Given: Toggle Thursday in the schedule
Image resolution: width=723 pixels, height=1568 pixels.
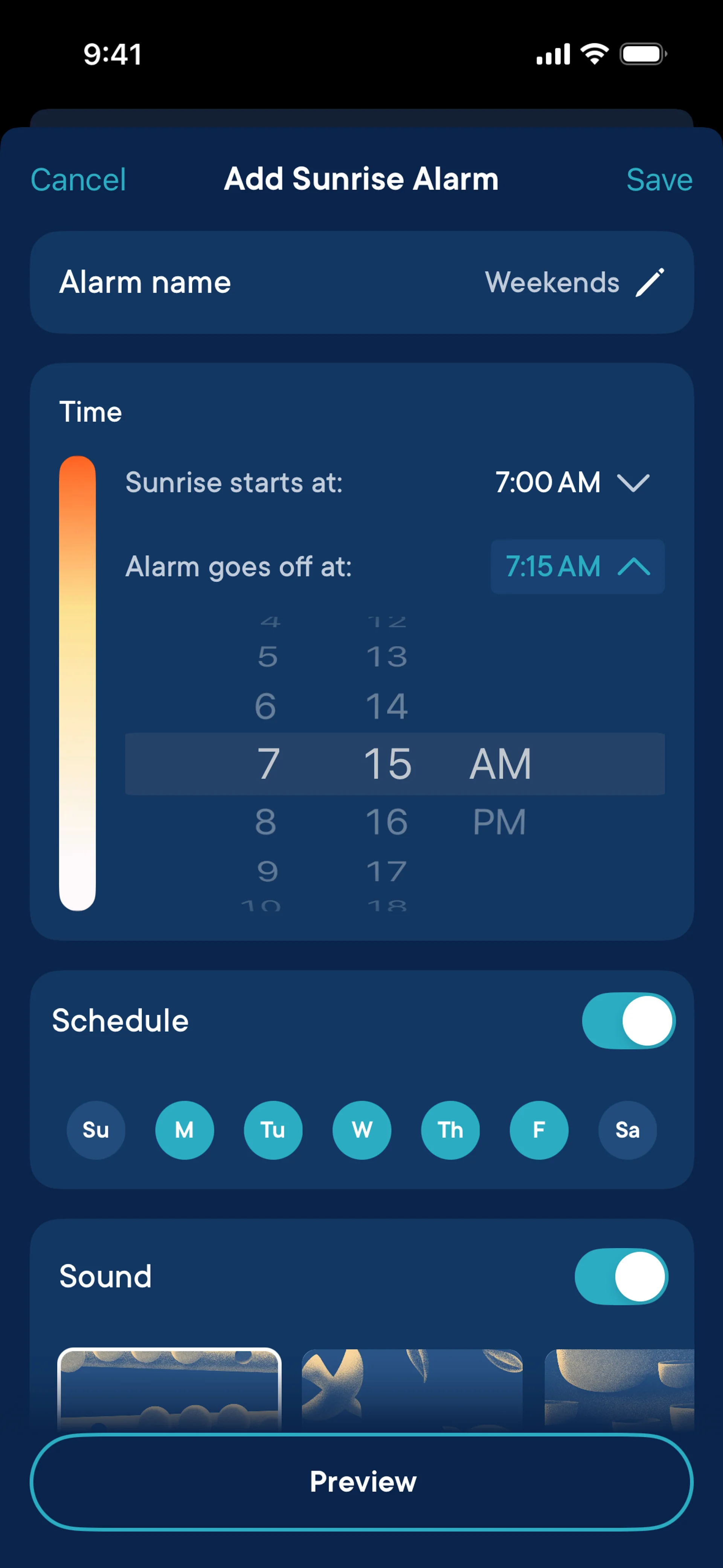Looking at the screenshot, I should [x=450, y=1130].
